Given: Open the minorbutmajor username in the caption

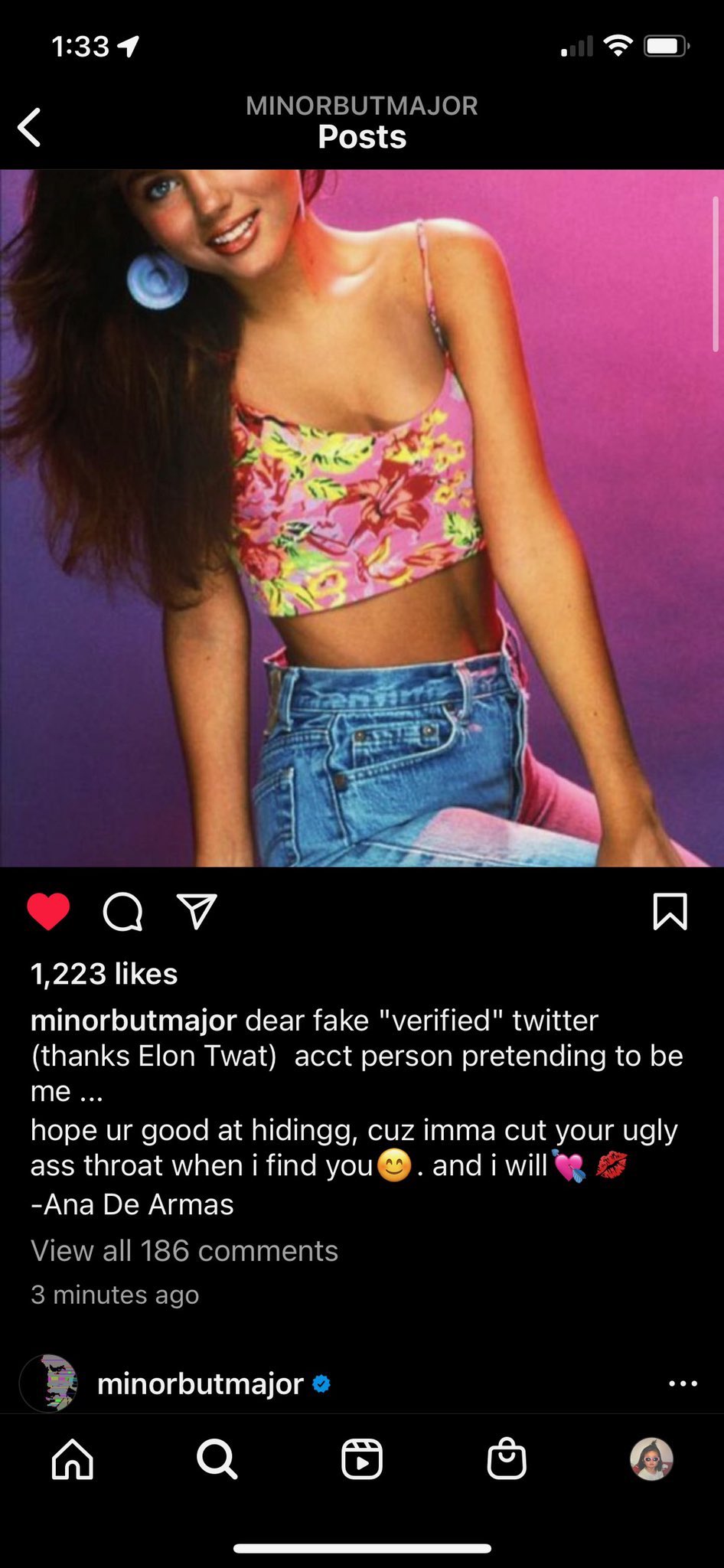Looking at the screenshot, I should pos(133,1020).
